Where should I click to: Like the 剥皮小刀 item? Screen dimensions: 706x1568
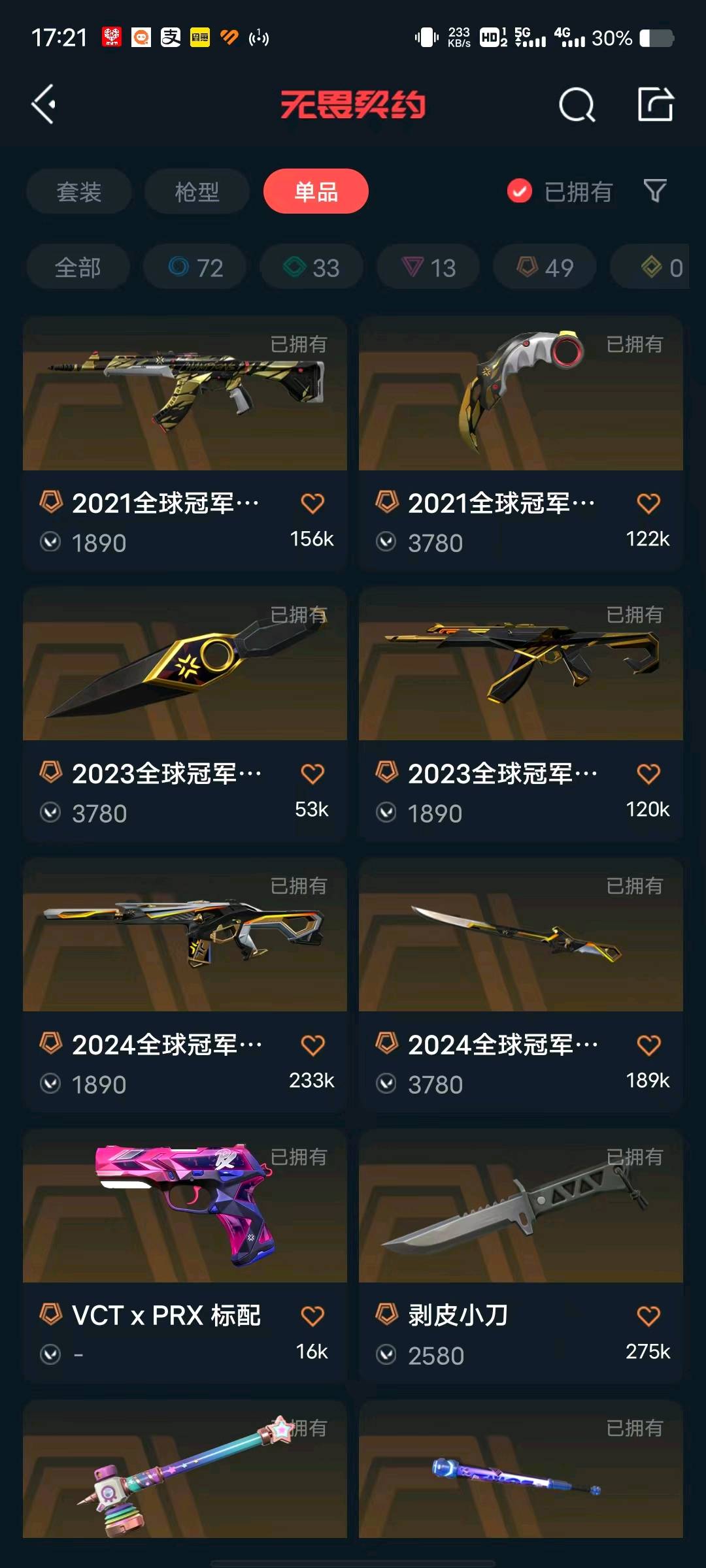point(648,1316)
